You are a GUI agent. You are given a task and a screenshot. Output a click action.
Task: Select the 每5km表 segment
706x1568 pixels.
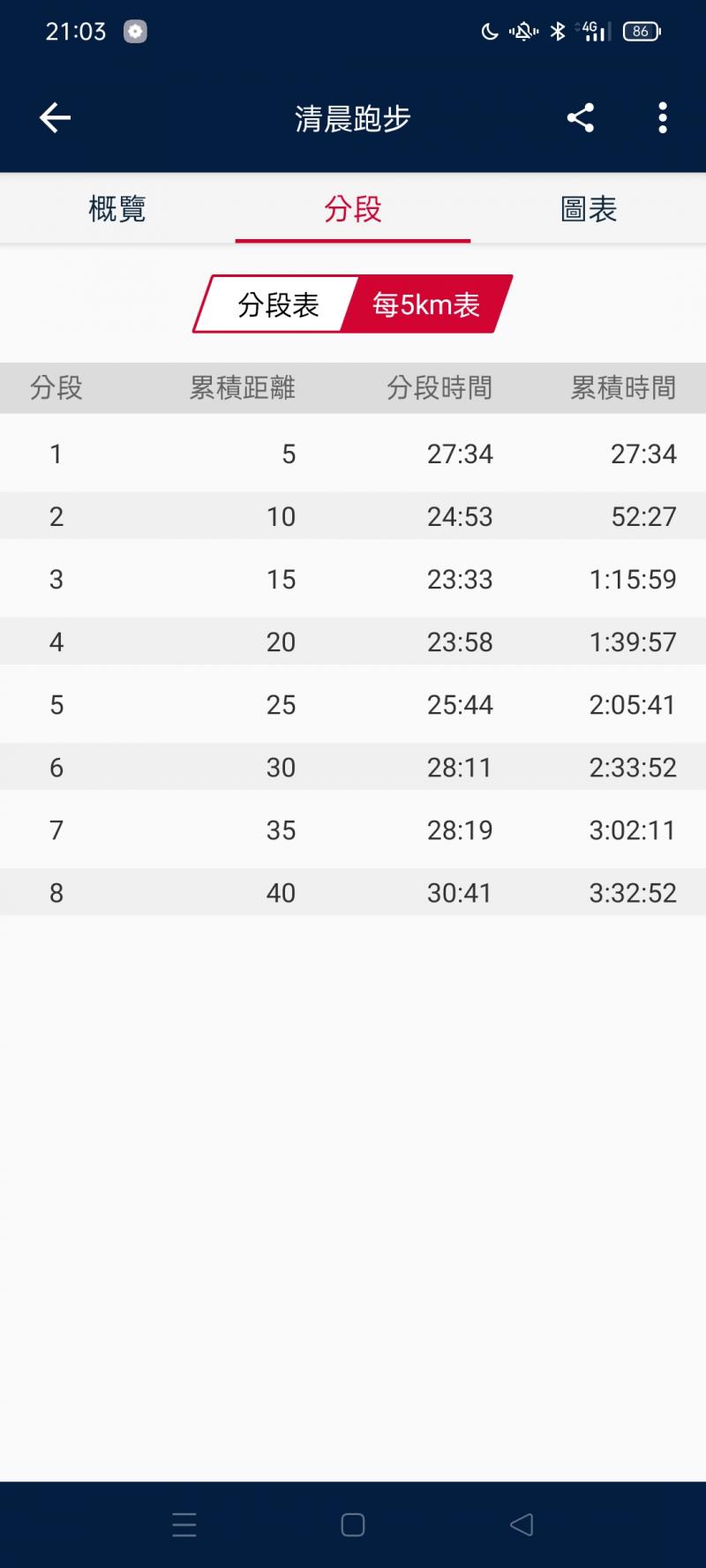point(427,304)
